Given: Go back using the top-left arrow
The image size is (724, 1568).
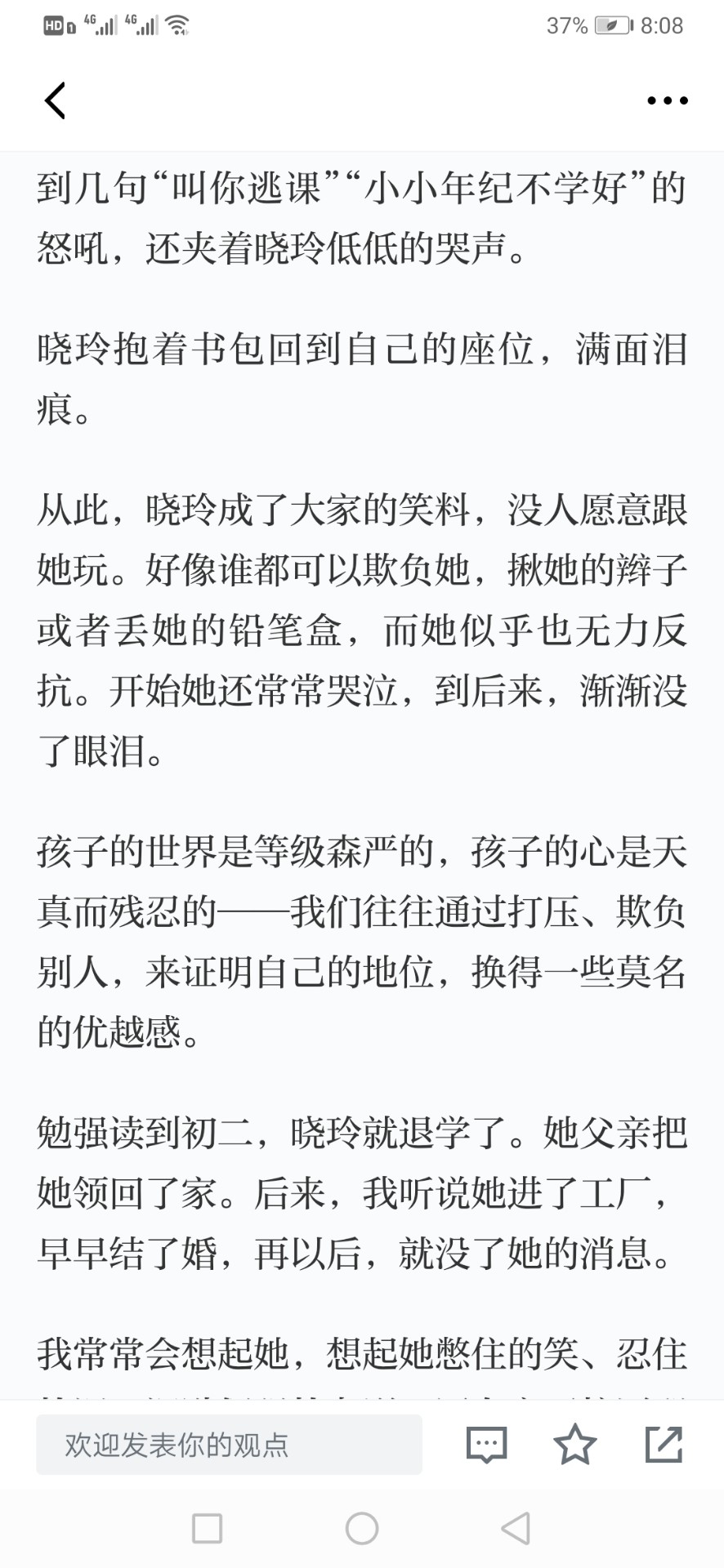Looking at the screenshot, I should pyautogui.click(x=55, y=100).
